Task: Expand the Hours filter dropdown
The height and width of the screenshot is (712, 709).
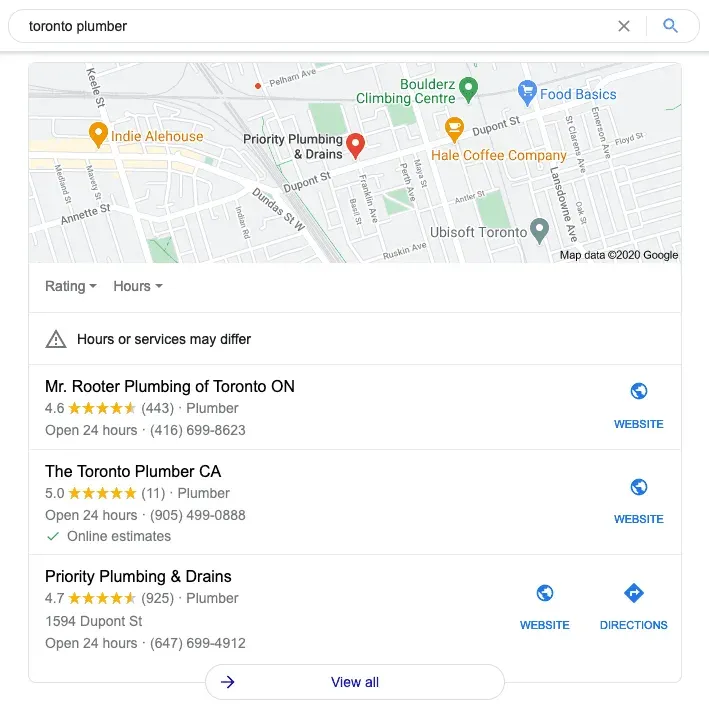Action: pyautogui.click(x=137, y=286)
